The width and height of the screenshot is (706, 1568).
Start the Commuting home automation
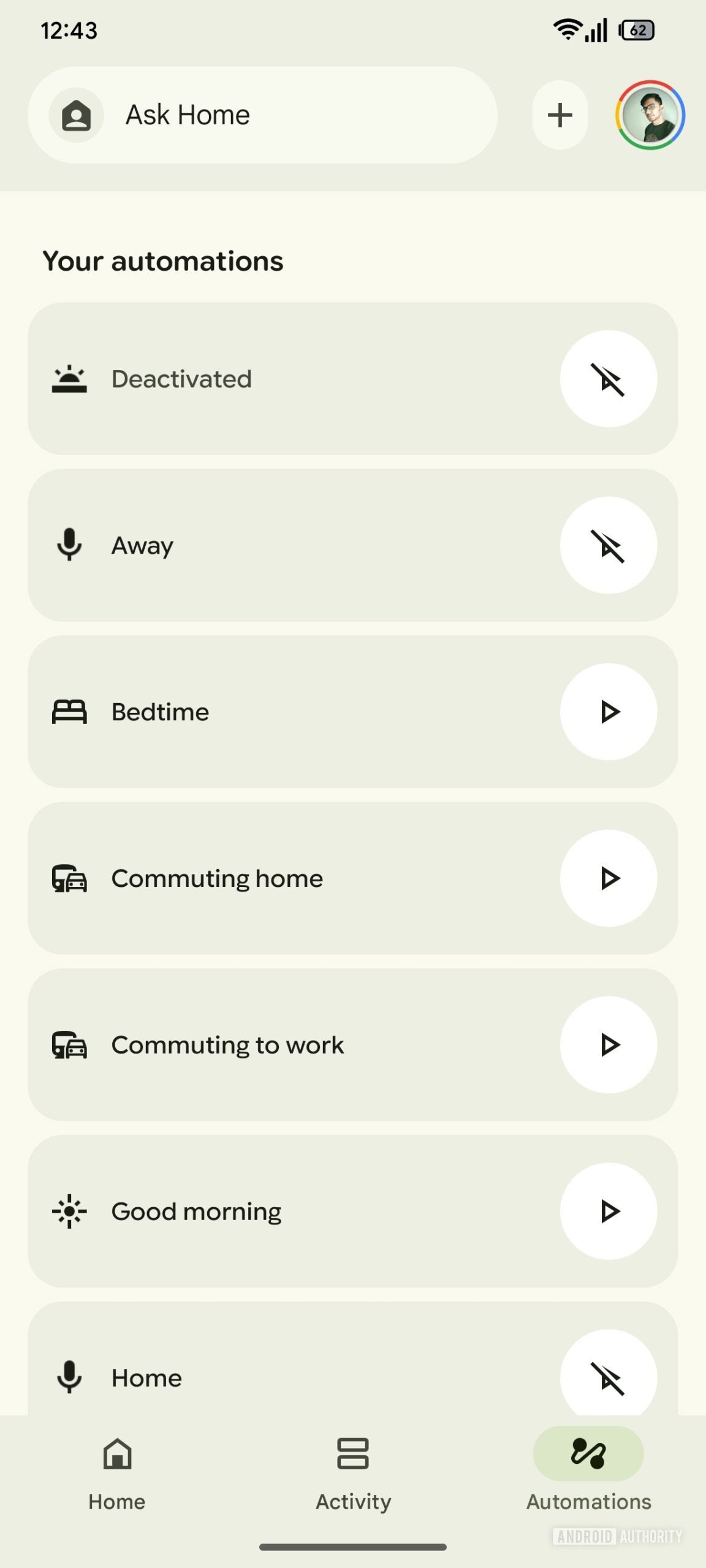click(609, 878)
